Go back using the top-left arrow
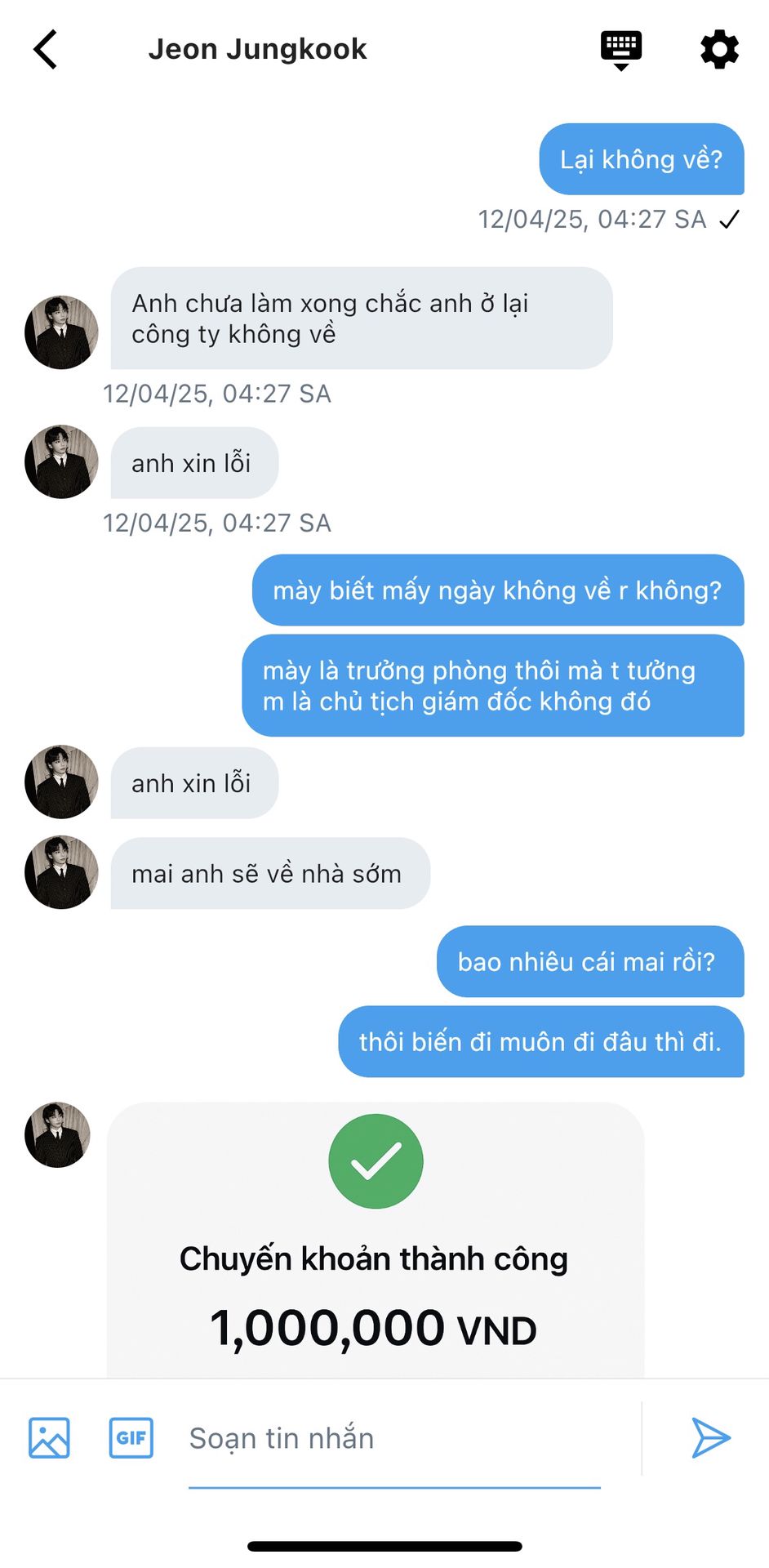This screenshot has width=769, height=1568. [x=46, y=50]
